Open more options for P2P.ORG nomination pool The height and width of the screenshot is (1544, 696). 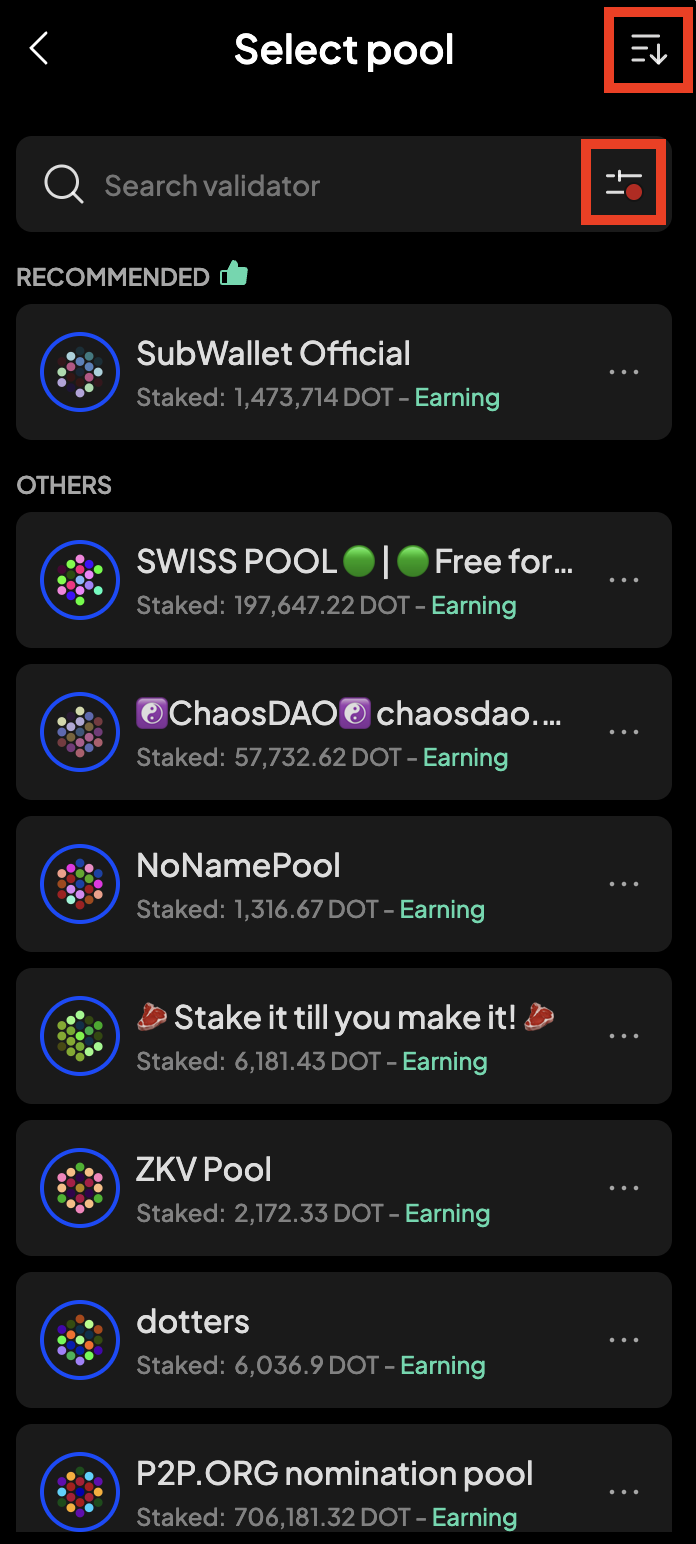(x=624, y=1492)
